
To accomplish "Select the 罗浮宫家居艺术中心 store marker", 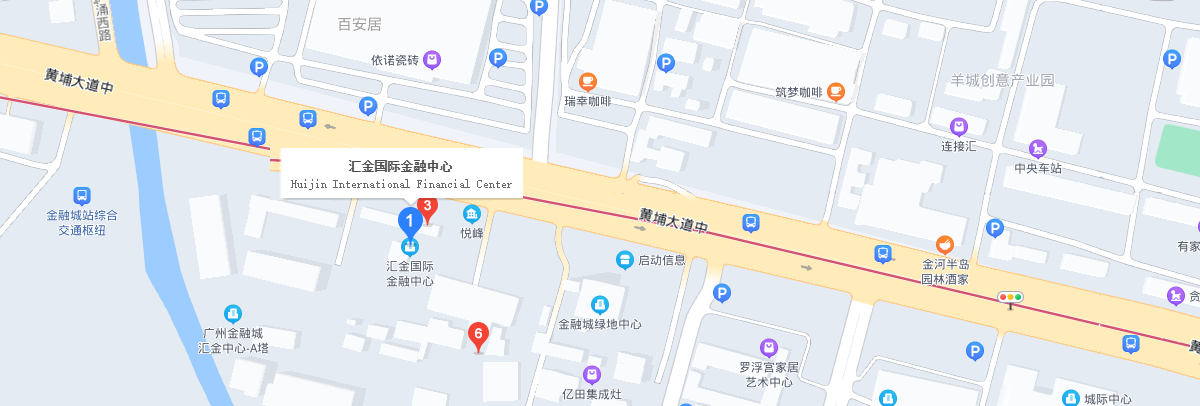I will [x=768, y=348].
